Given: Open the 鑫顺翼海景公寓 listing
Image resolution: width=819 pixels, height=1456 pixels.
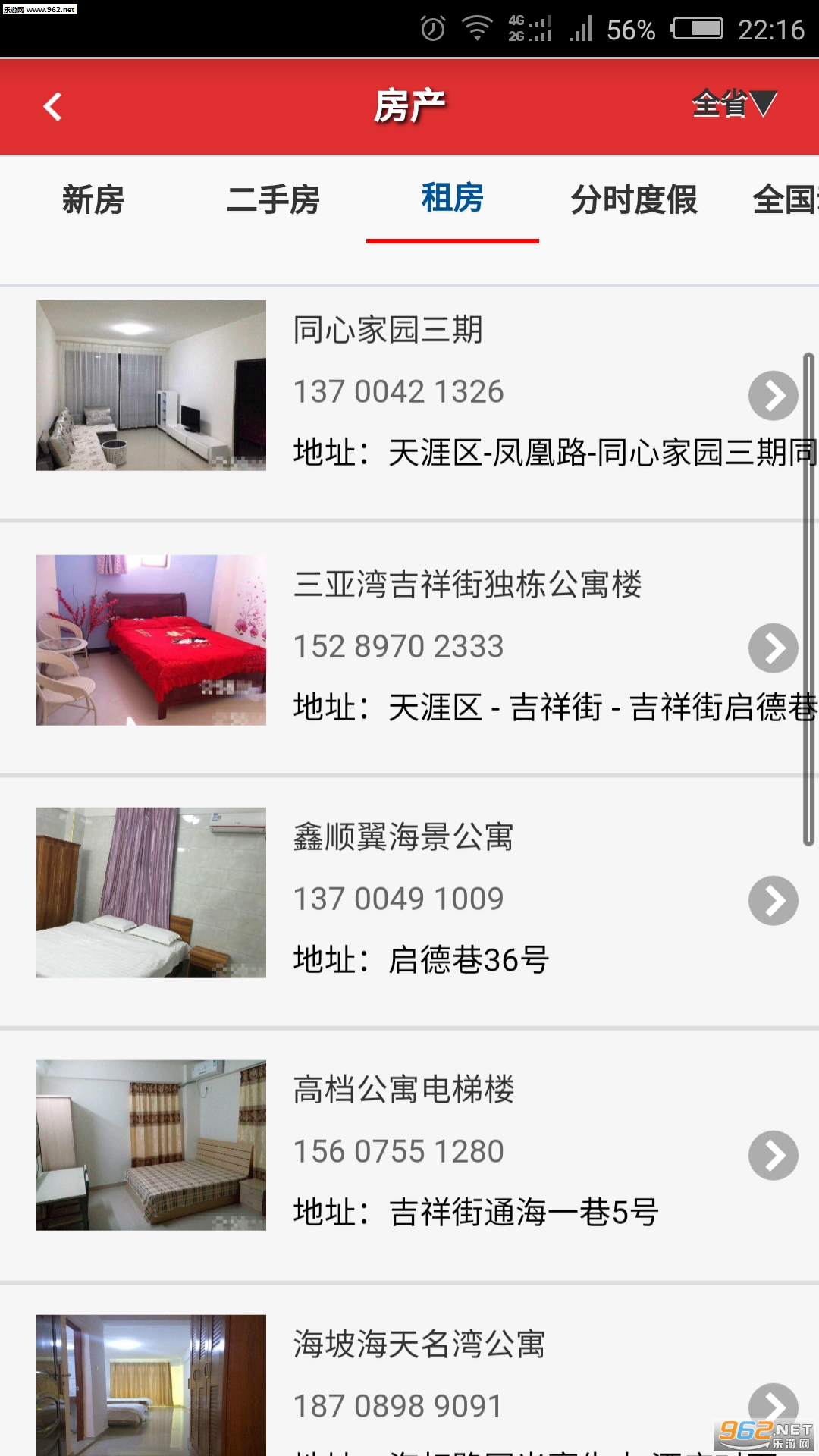Looking at the screenshot, I should [x=403, y=837].
